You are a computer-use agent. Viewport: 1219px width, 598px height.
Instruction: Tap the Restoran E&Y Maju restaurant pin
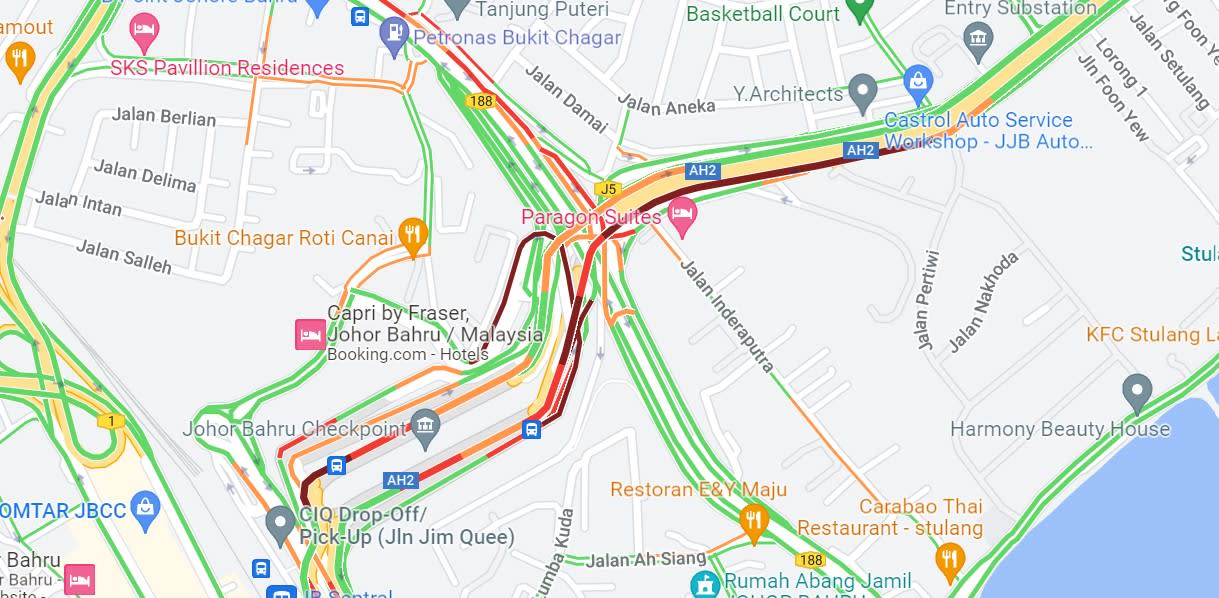click(753, 519)
